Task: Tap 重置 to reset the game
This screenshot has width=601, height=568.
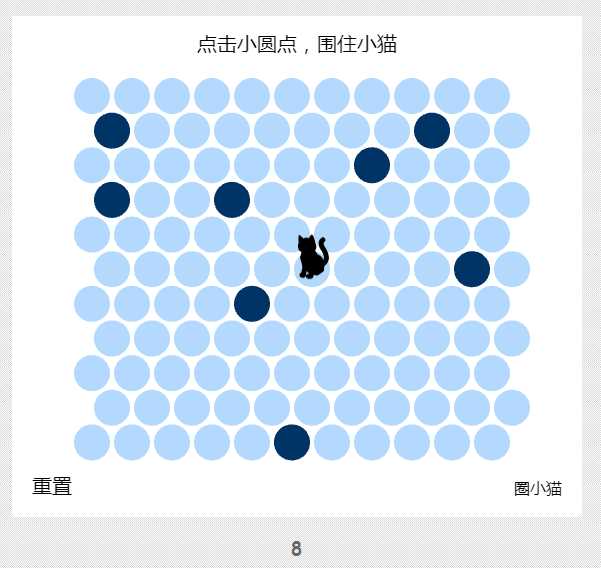Action: pyautogui.click(x=52, y=487)
